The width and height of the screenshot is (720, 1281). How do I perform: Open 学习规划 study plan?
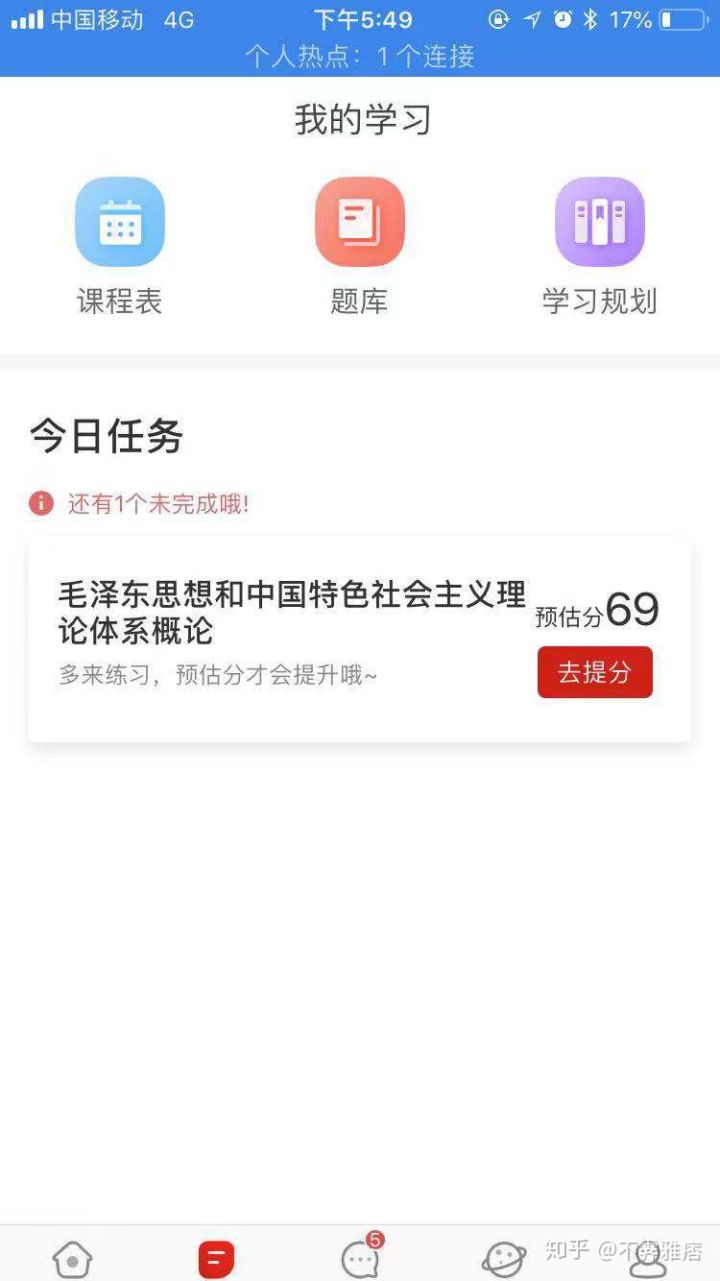tap(599, 222)
